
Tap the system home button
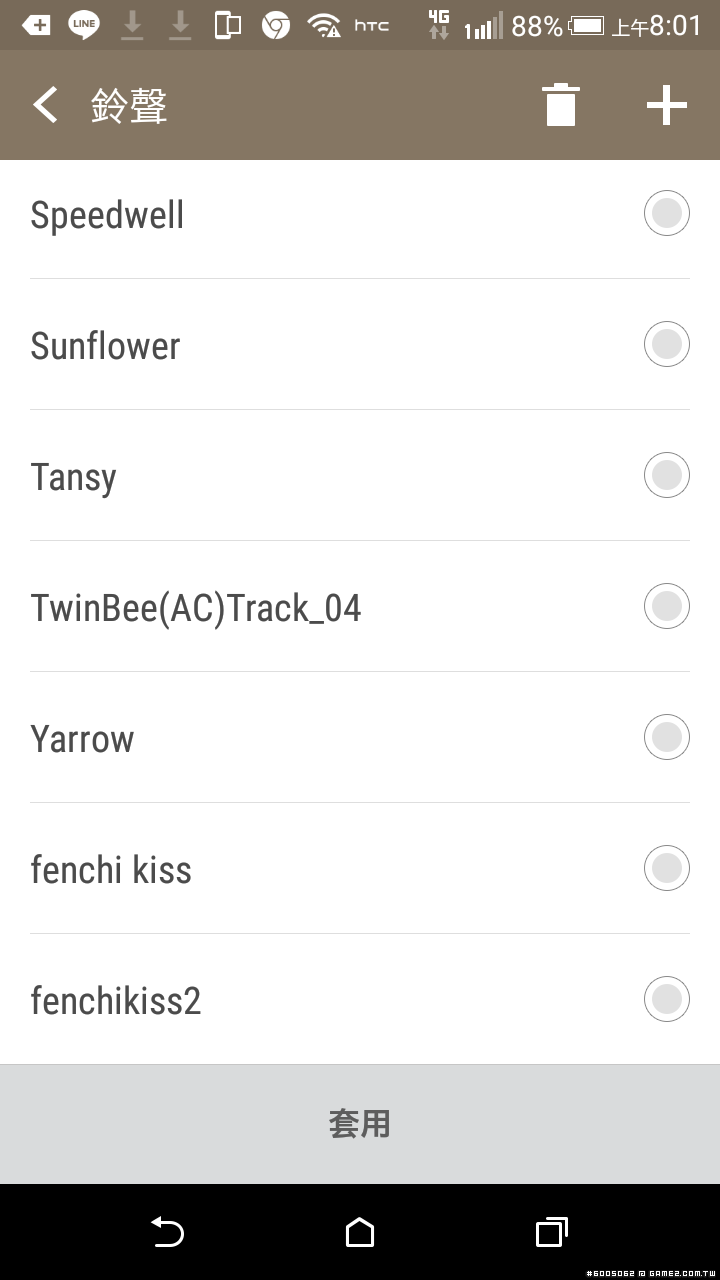click(360, 1232)
